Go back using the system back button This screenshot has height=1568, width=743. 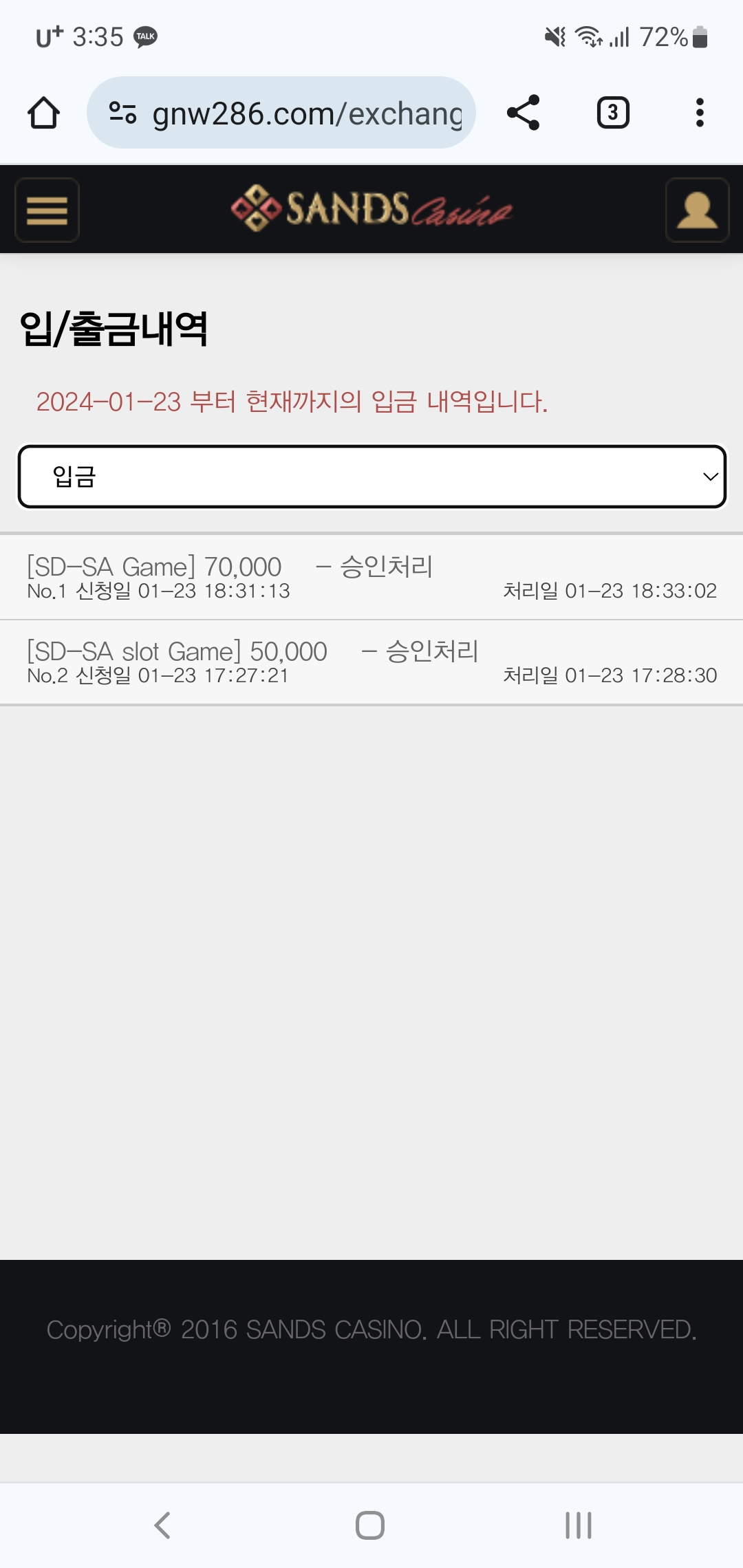tap(162, 1525)
